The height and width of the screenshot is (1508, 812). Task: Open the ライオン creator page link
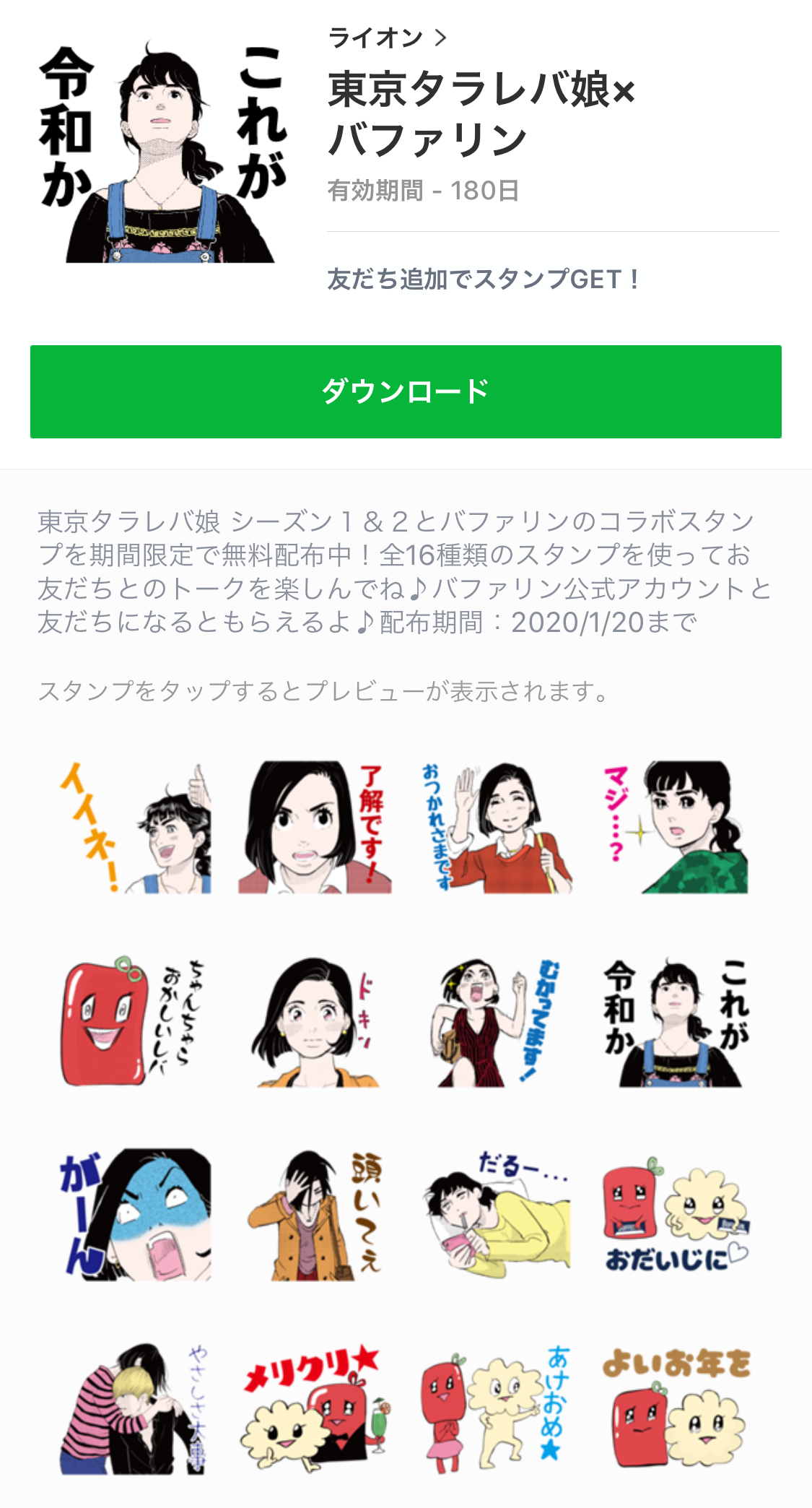[388, 38]
